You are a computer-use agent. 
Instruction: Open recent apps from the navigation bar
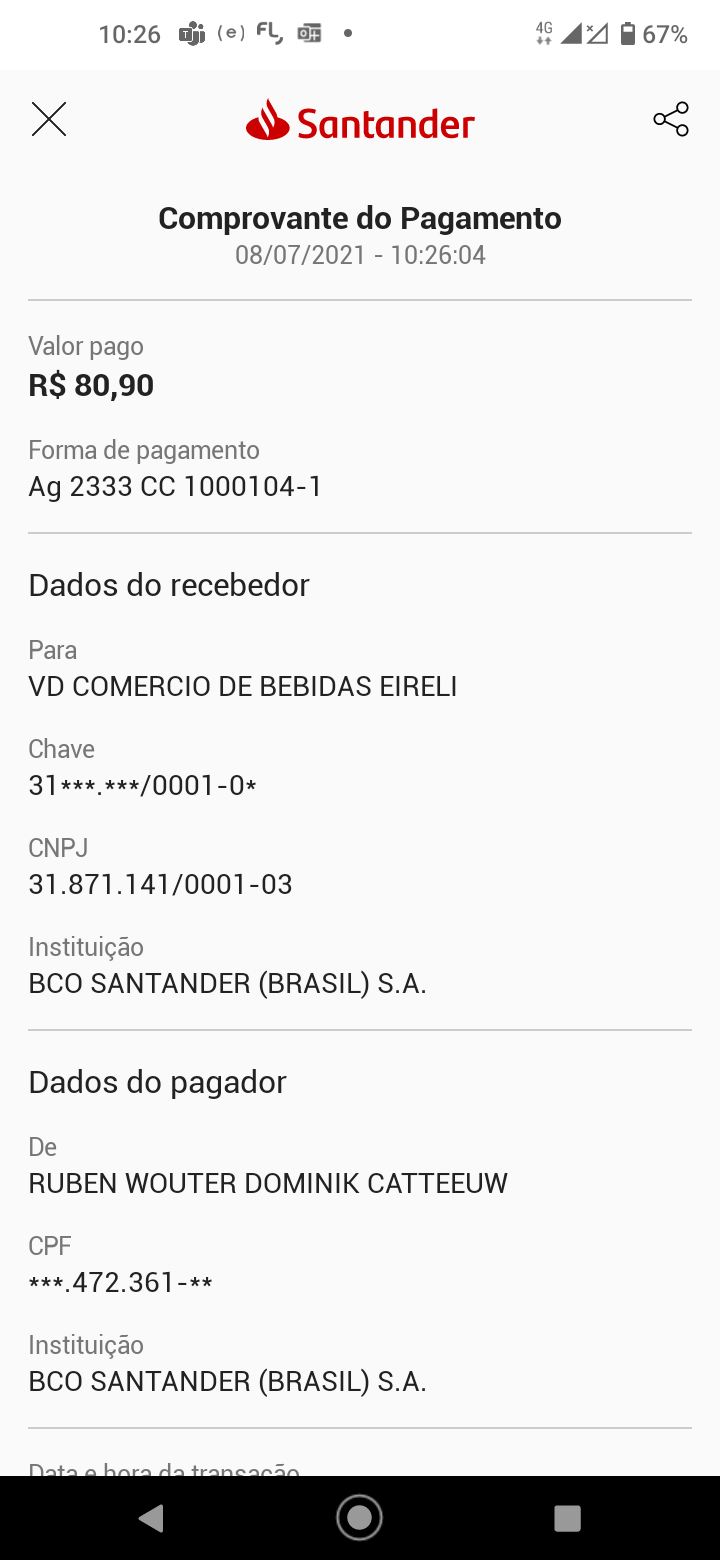pos(567,1518)
